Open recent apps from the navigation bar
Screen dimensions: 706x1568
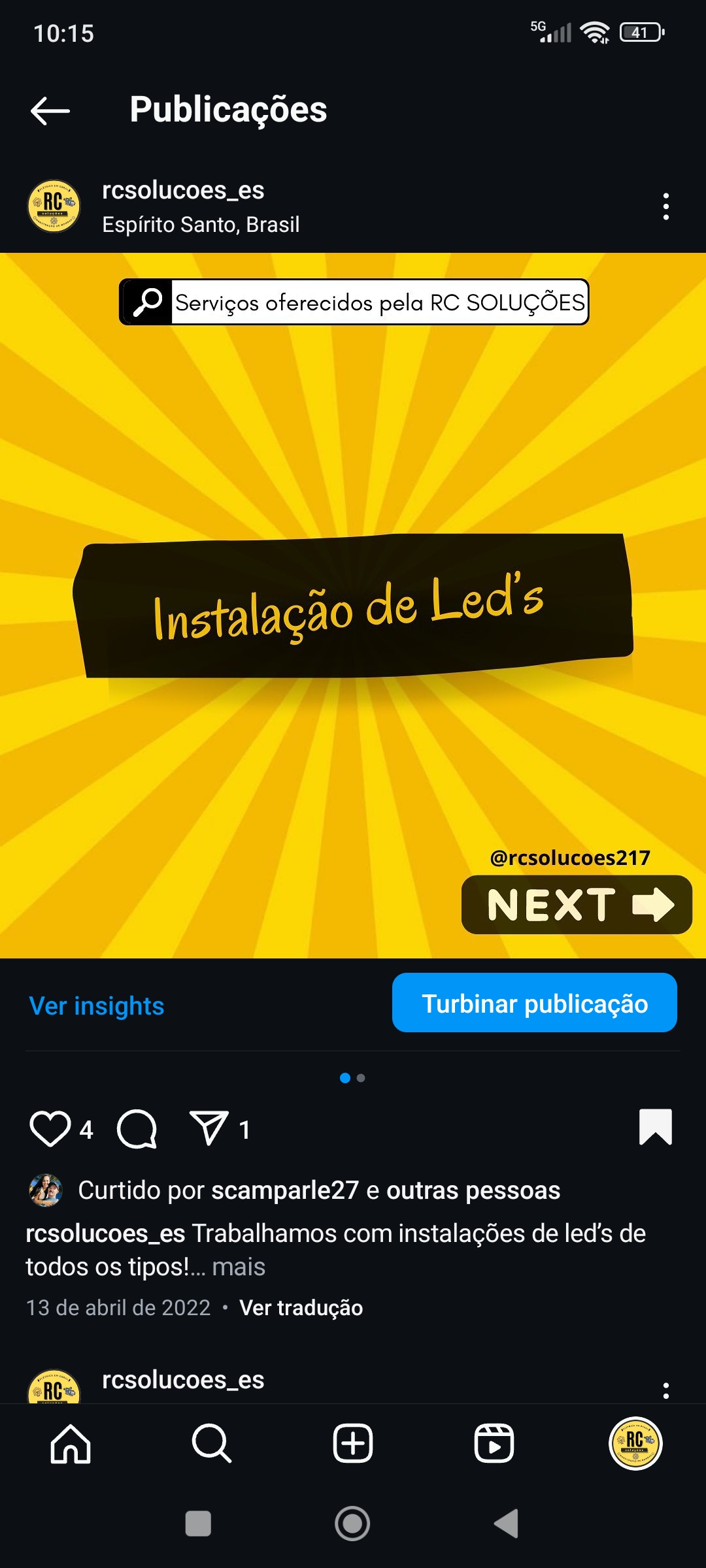tap(198, 1524)
